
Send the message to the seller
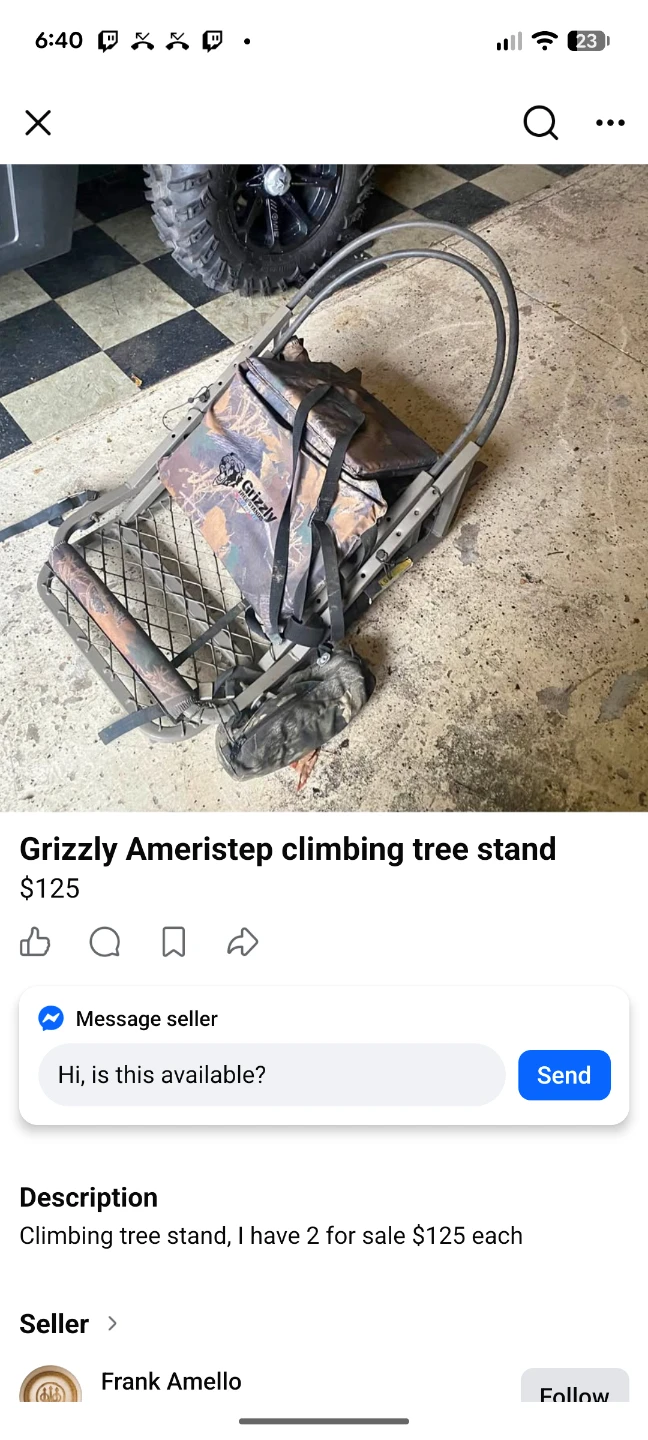coord(564,1075)
